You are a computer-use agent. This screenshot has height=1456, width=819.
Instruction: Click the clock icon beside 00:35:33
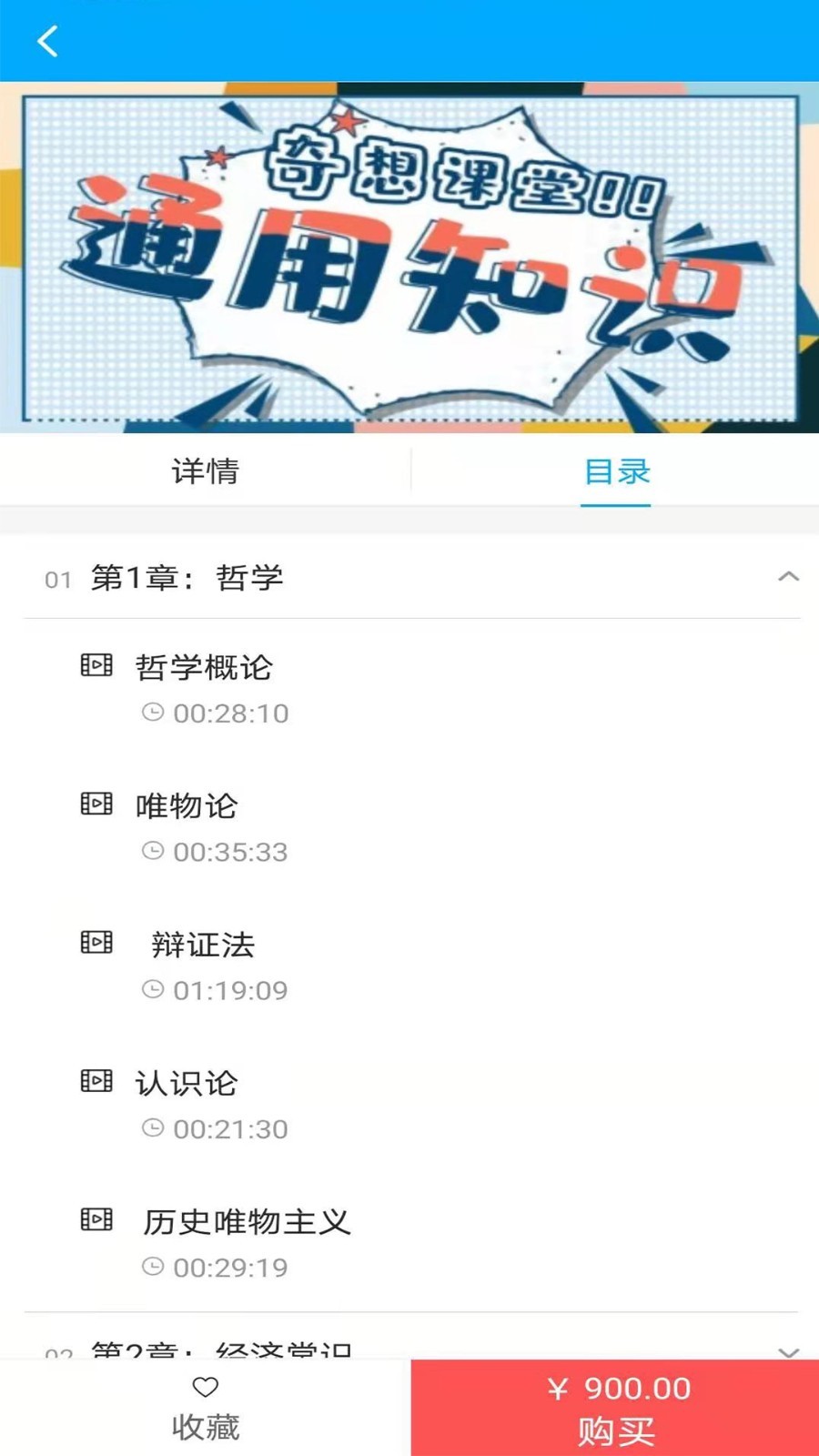tap(153, 853)
